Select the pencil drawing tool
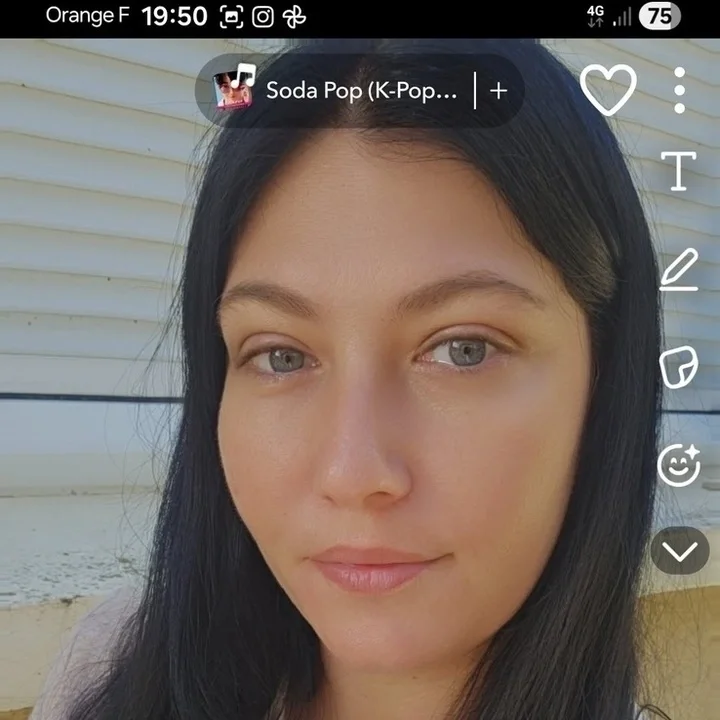Screen dimensions: 720x720 679,271
